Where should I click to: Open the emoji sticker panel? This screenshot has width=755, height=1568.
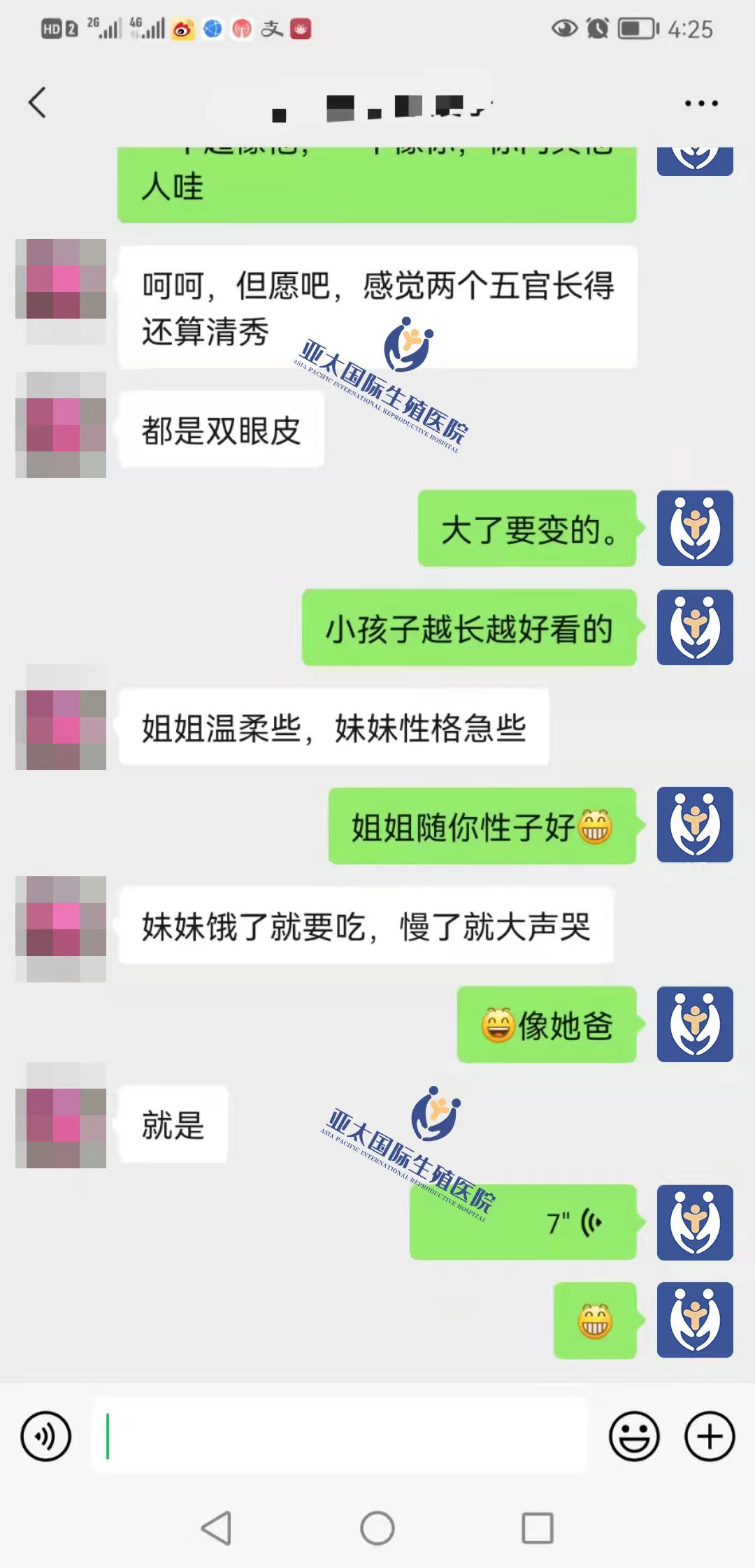click(x=634, y=1437)
